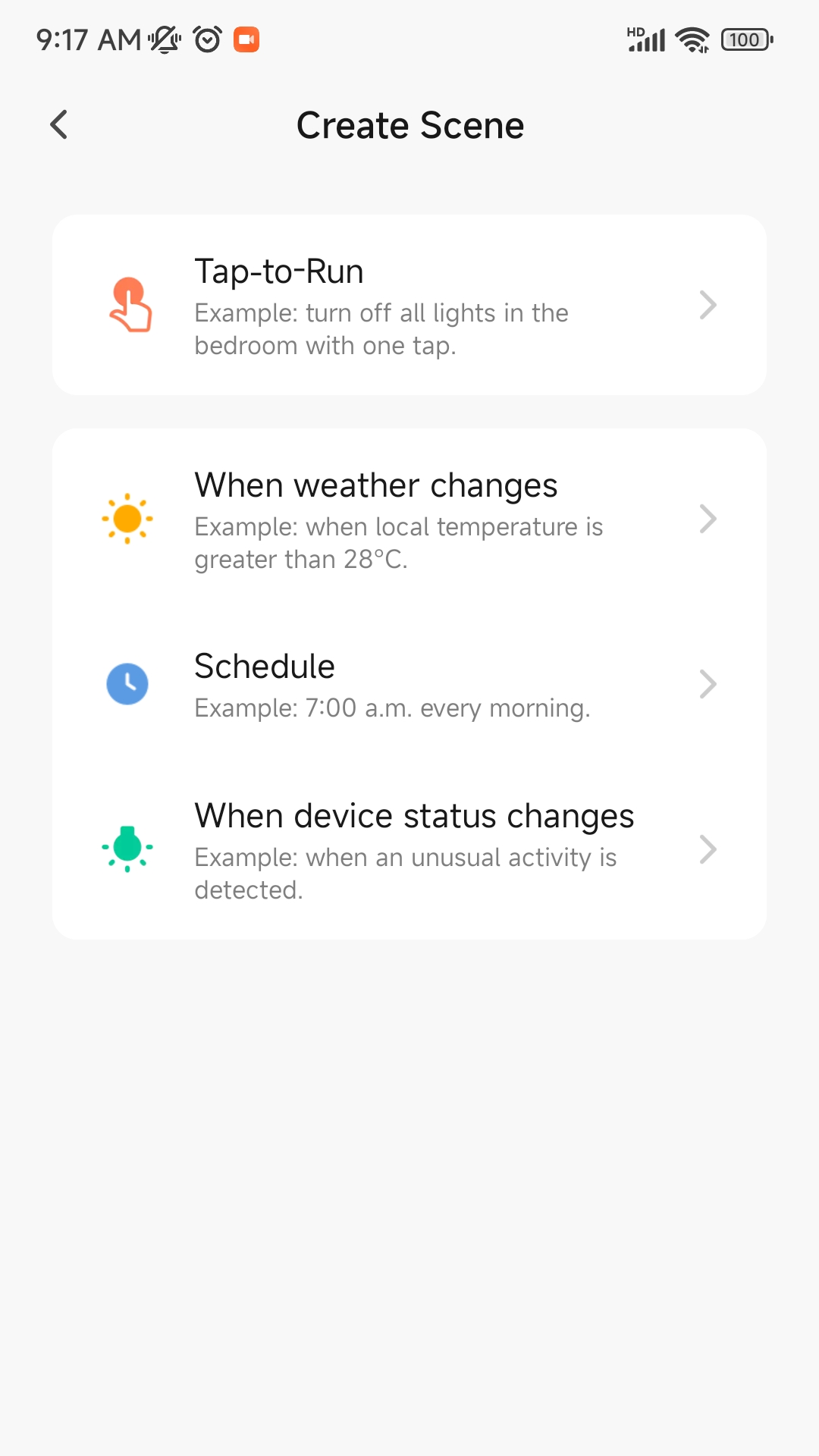Open When device status changes
The image size is (819, 1456).
409,849
